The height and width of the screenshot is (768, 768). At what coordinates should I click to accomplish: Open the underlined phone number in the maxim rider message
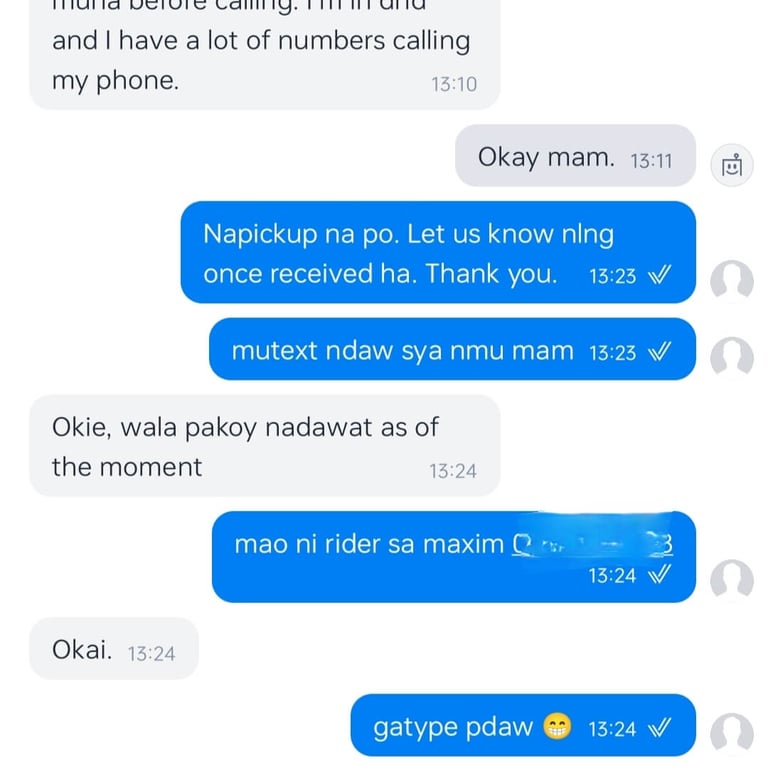pos(592,545)
